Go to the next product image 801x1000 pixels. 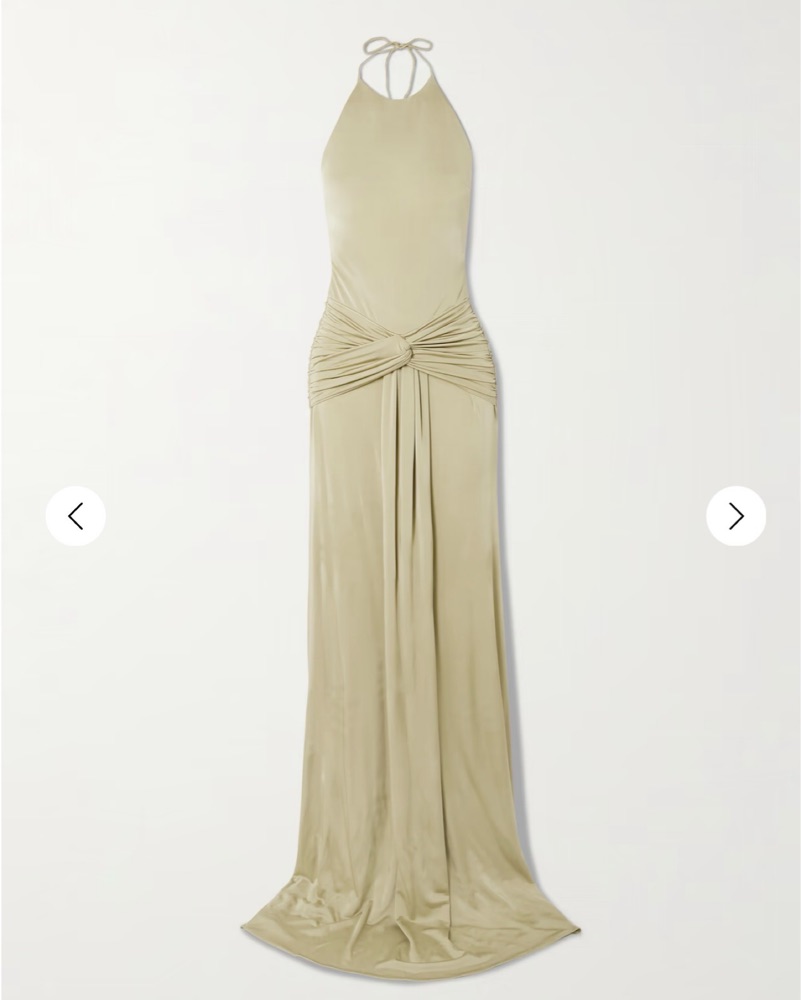pyautogui.click(x=736, y=516)
